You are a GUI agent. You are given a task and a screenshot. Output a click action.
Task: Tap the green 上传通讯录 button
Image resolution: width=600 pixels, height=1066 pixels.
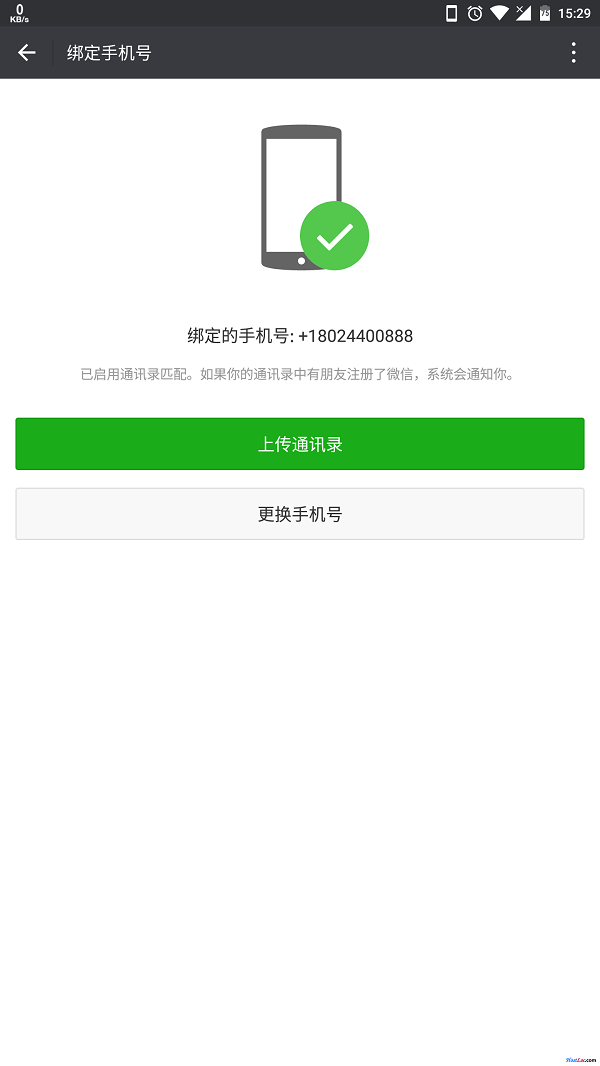point(300,444)
